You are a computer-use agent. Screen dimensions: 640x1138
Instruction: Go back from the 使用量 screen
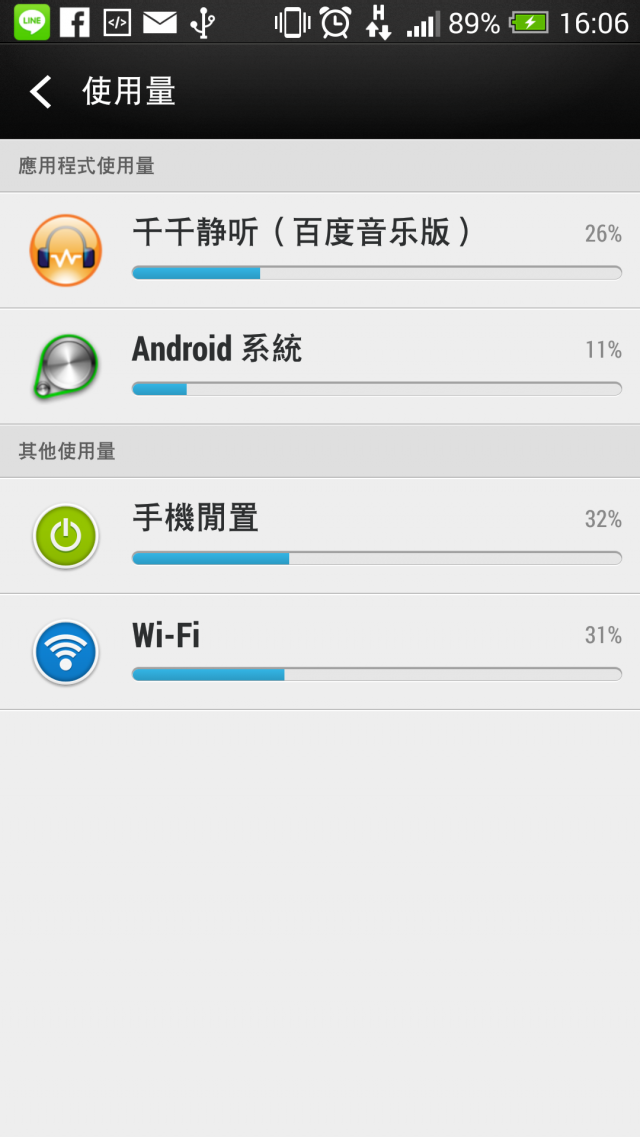(x=41, y=92)
